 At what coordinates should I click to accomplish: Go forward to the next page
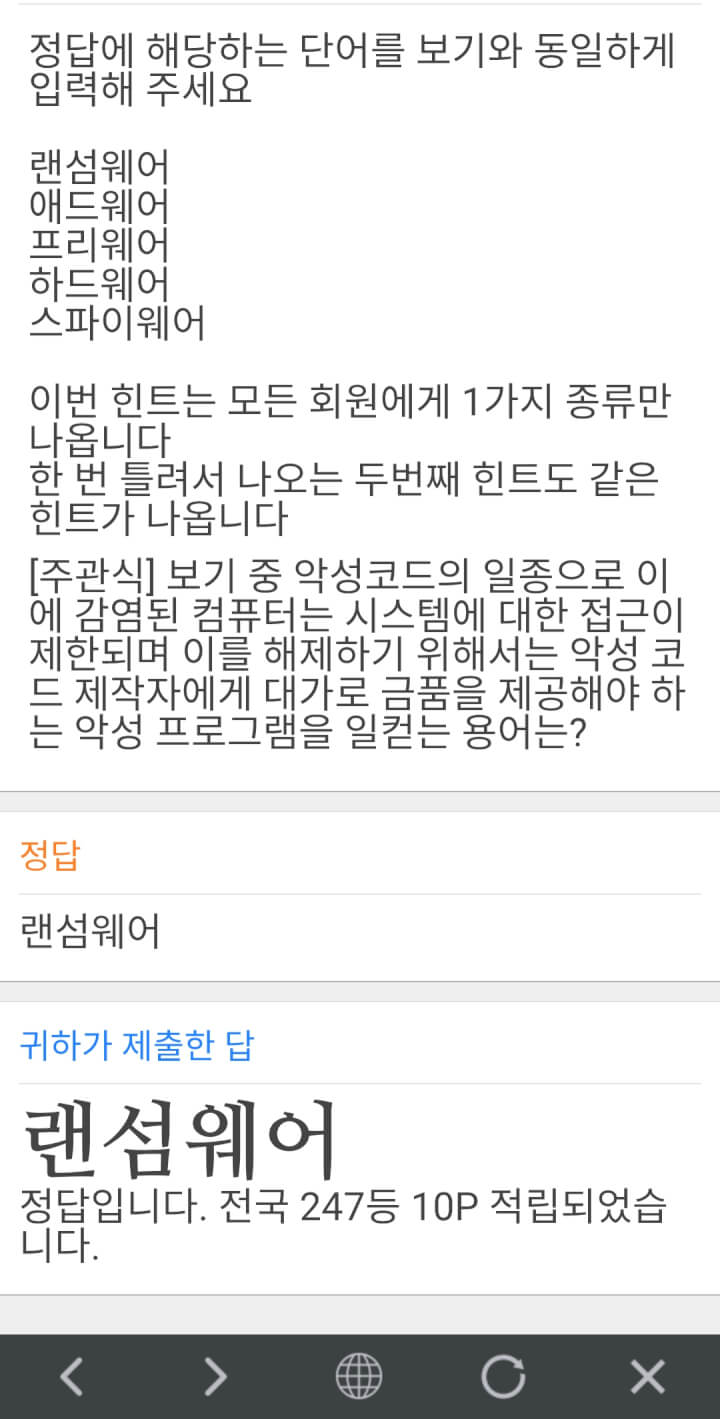pyautogui.click(x=215, y=1377)
